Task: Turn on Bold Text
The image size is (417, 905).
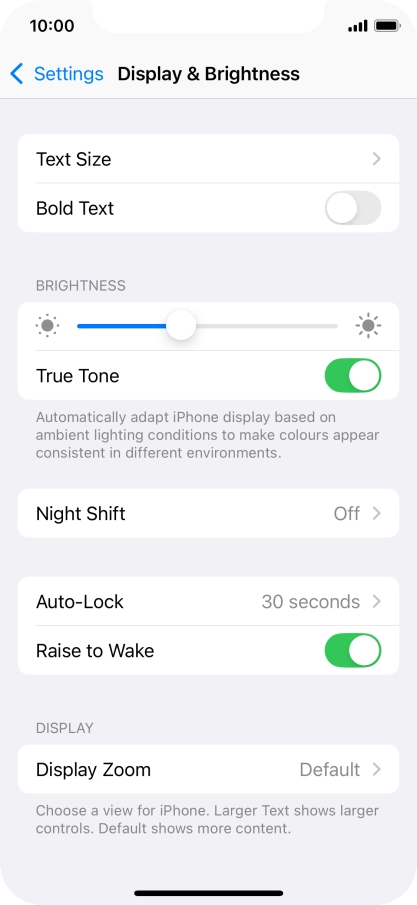Action: 353,208
